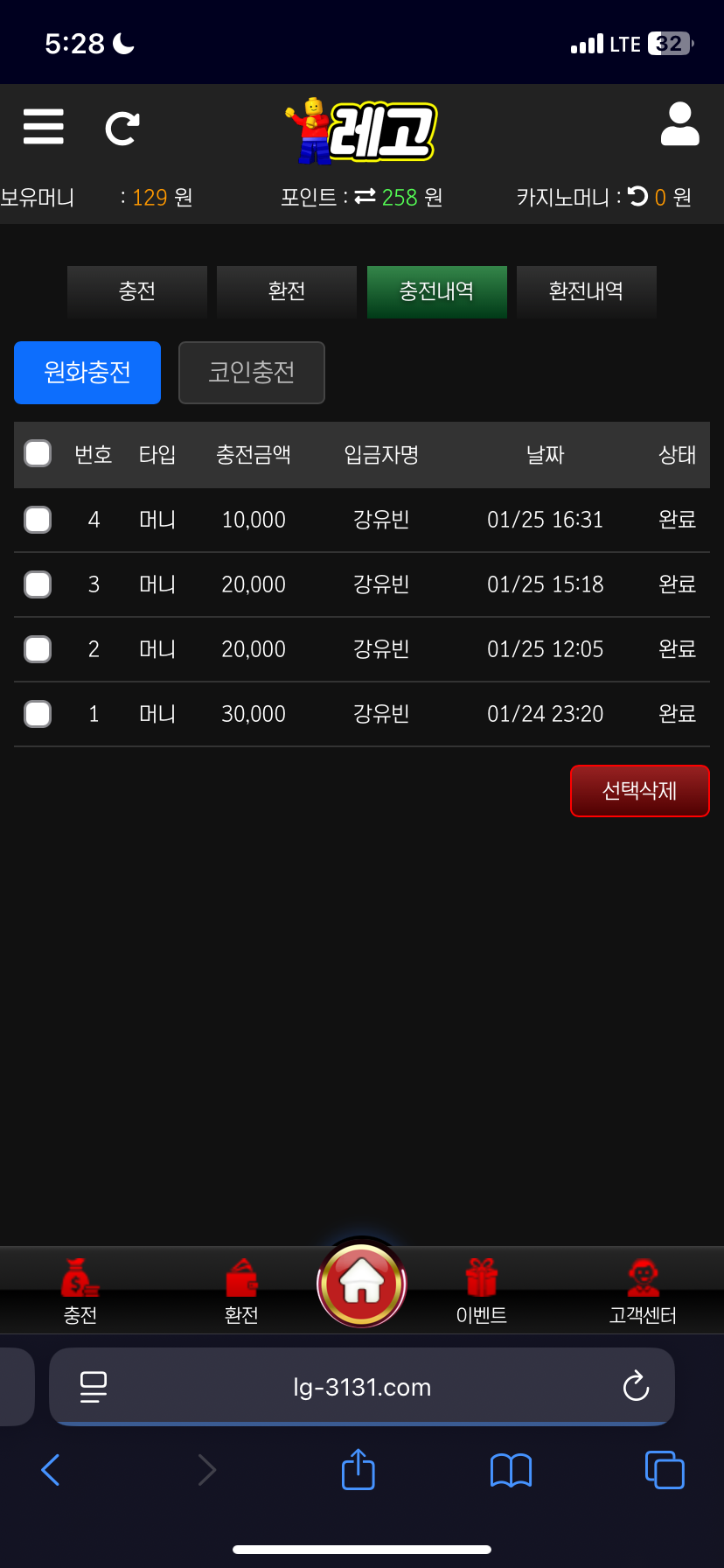This screenshot has height=1568, width=724.
Task: Select the 코인충전 button
Action: pyautogui.click(x=252, y=373)
